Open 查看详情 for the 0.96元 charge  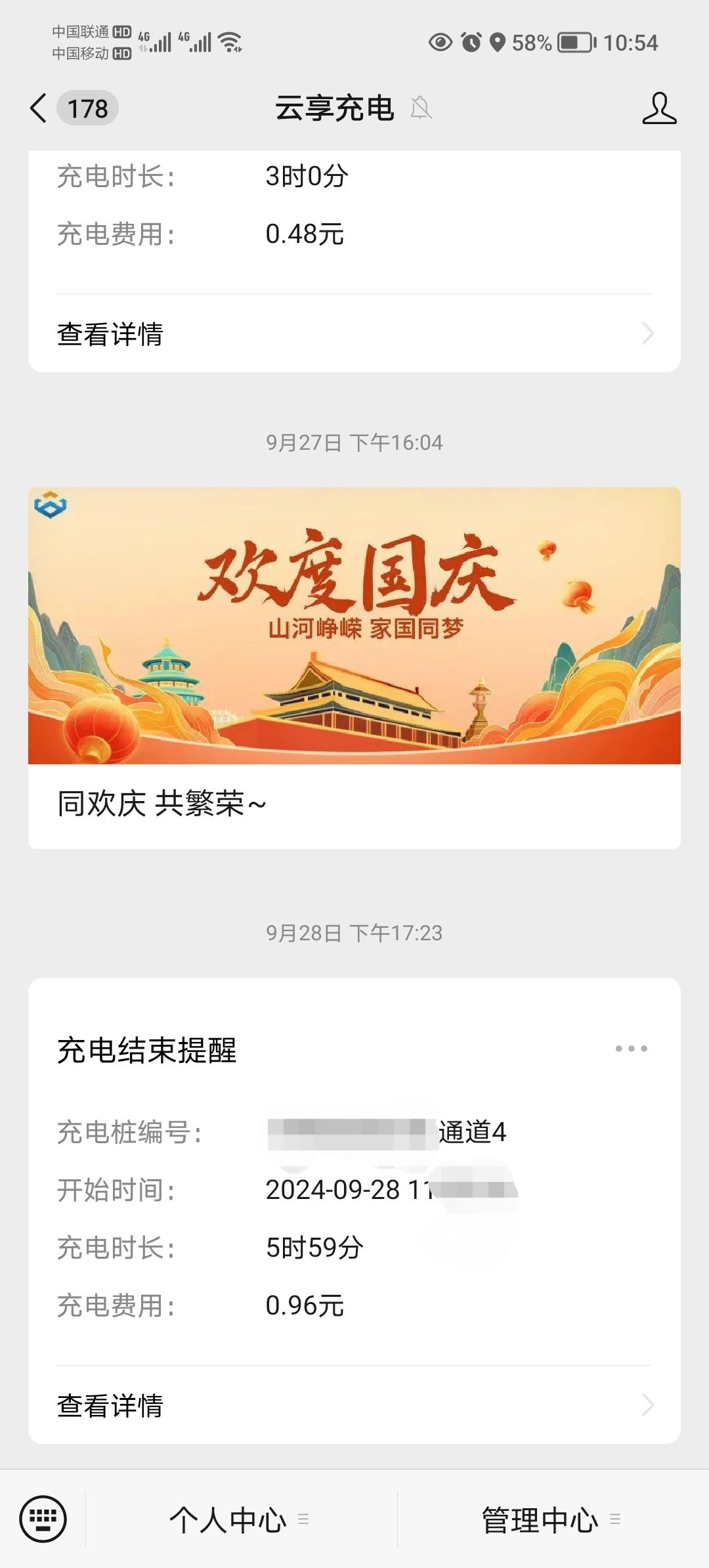[354, 1405]
